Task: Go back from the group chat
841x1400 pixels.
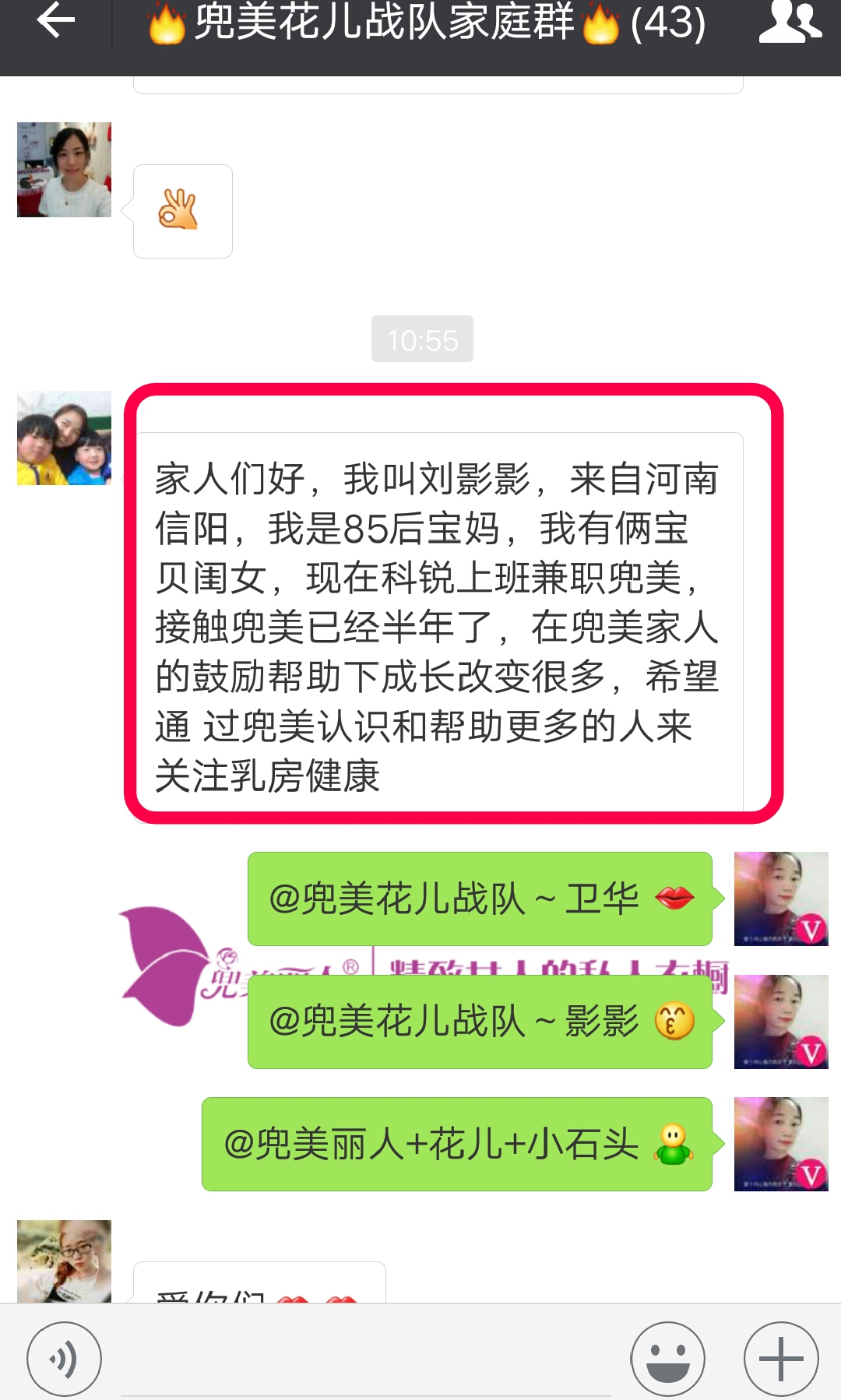Action: tap(55, 21)
